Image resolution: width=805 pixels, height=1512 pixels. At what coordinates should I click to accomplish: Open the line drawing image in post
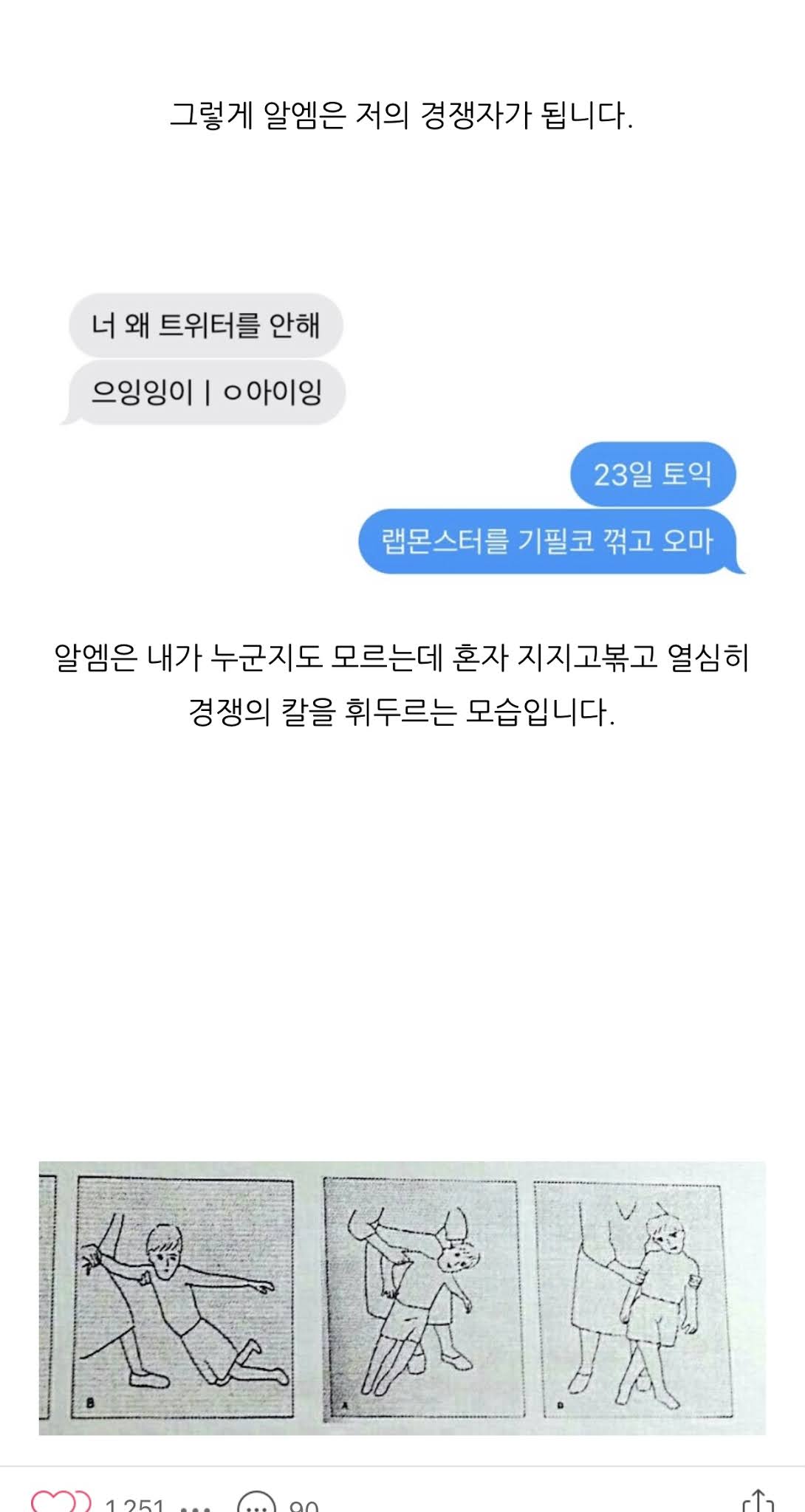[402, 1297]
